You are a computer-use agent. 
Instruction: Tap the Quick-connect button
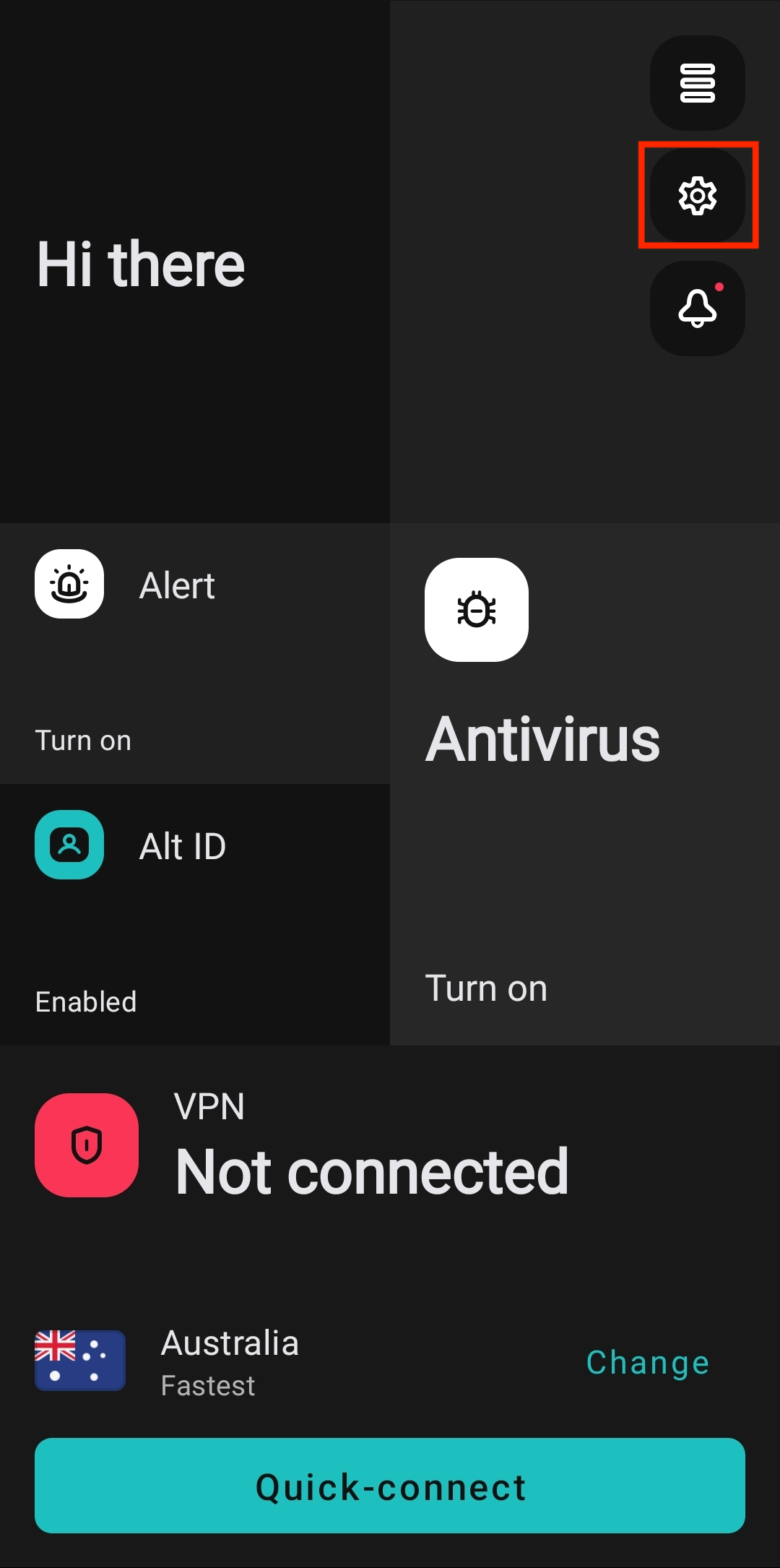pyautogui.click(x=390, y=1486)
